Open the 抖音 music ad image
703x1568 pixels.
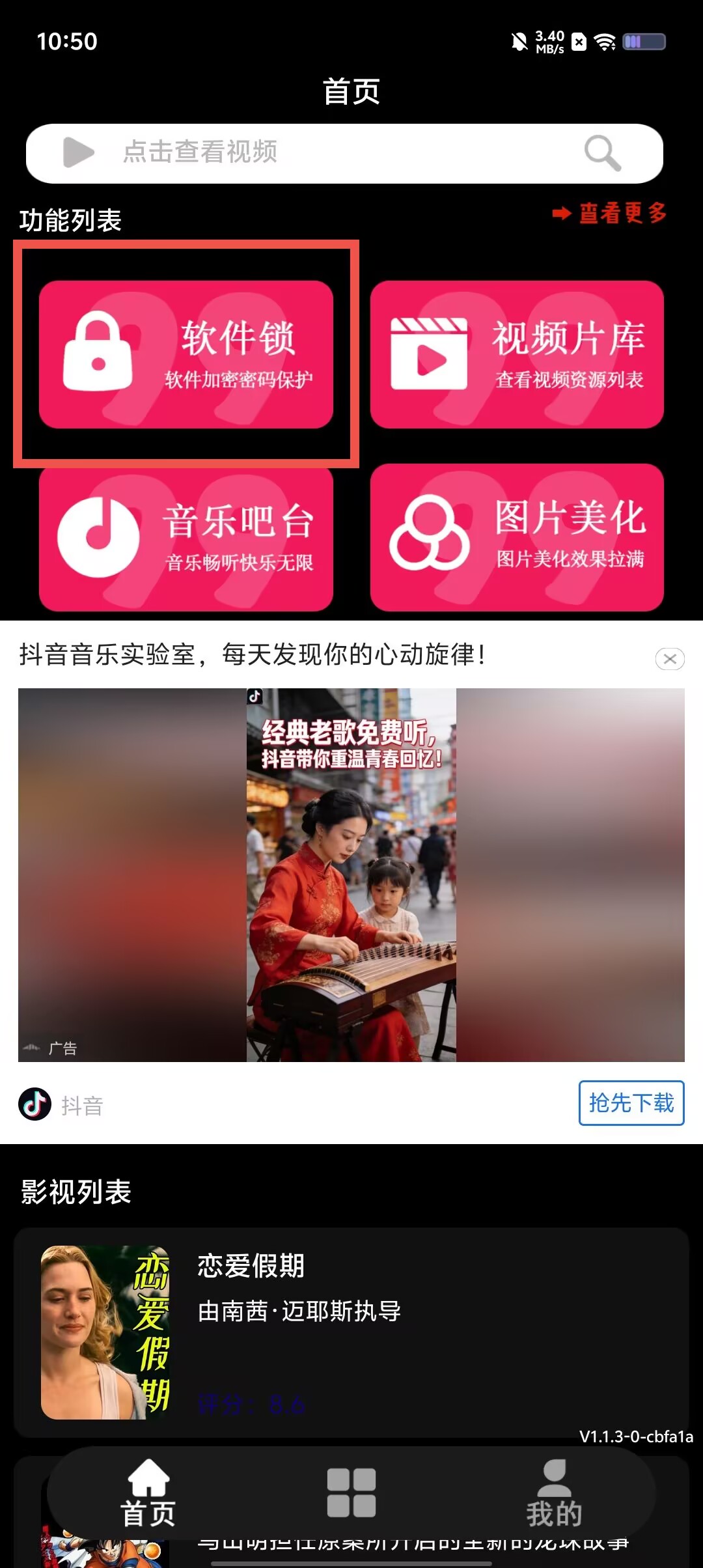point(351,875)
